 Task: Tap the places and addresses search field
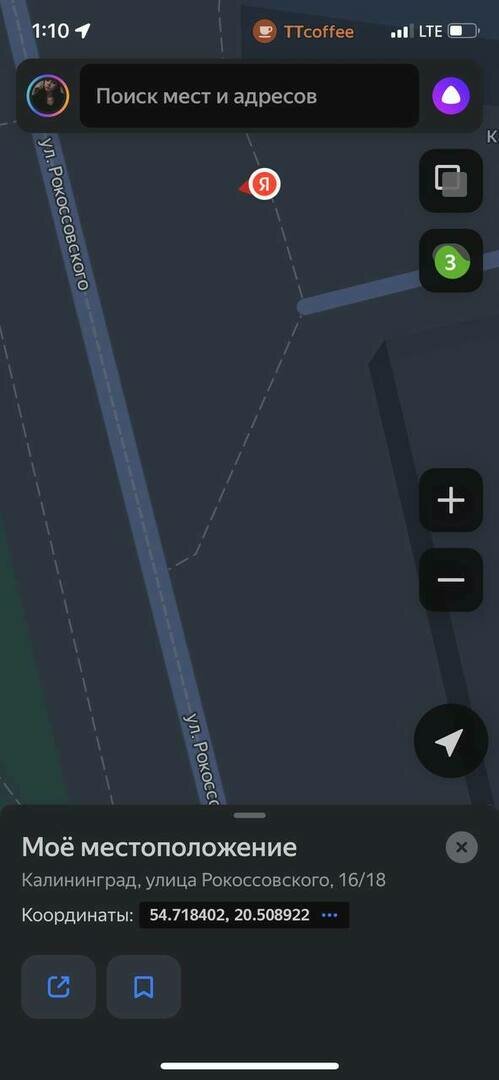tap(250, 96)
